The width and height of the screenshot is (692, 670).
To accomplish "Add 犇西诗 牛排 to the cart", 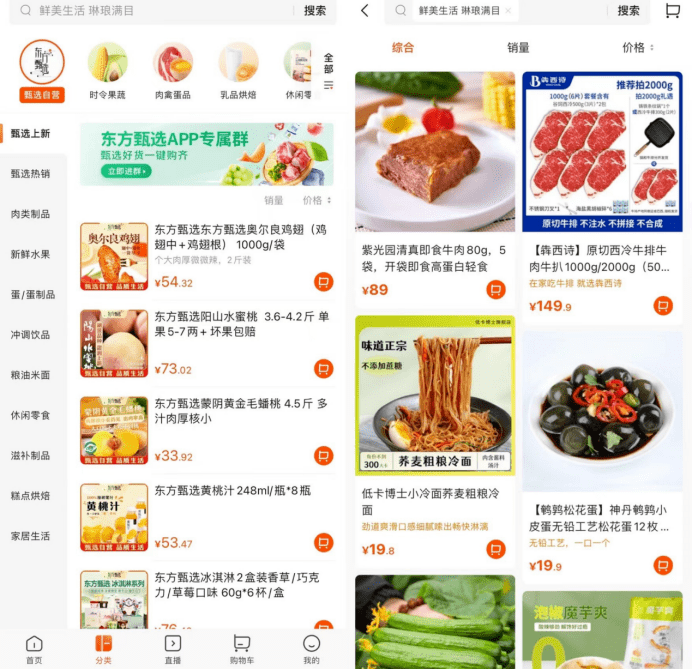I will 663,306.
